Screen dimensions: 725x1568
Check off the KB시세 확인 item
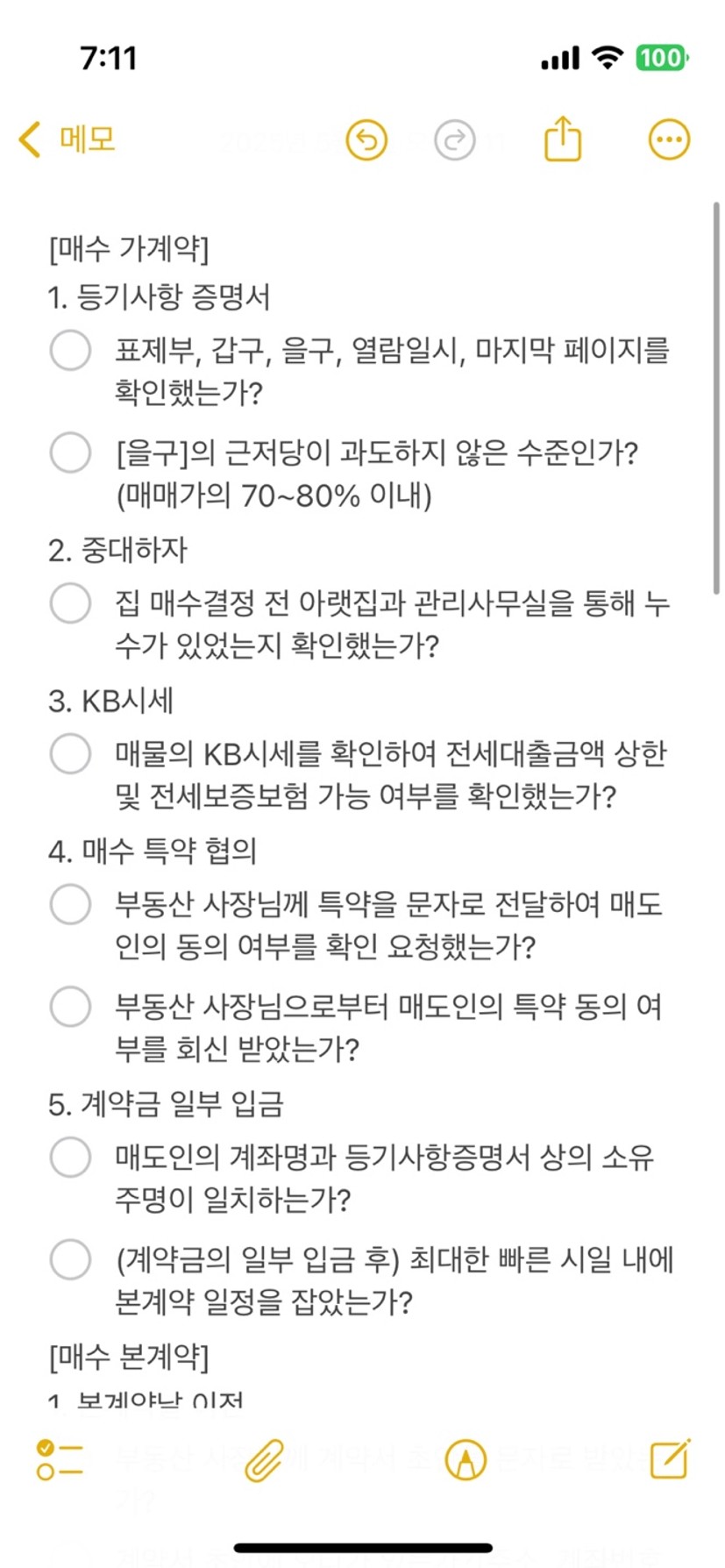(70, 753)
